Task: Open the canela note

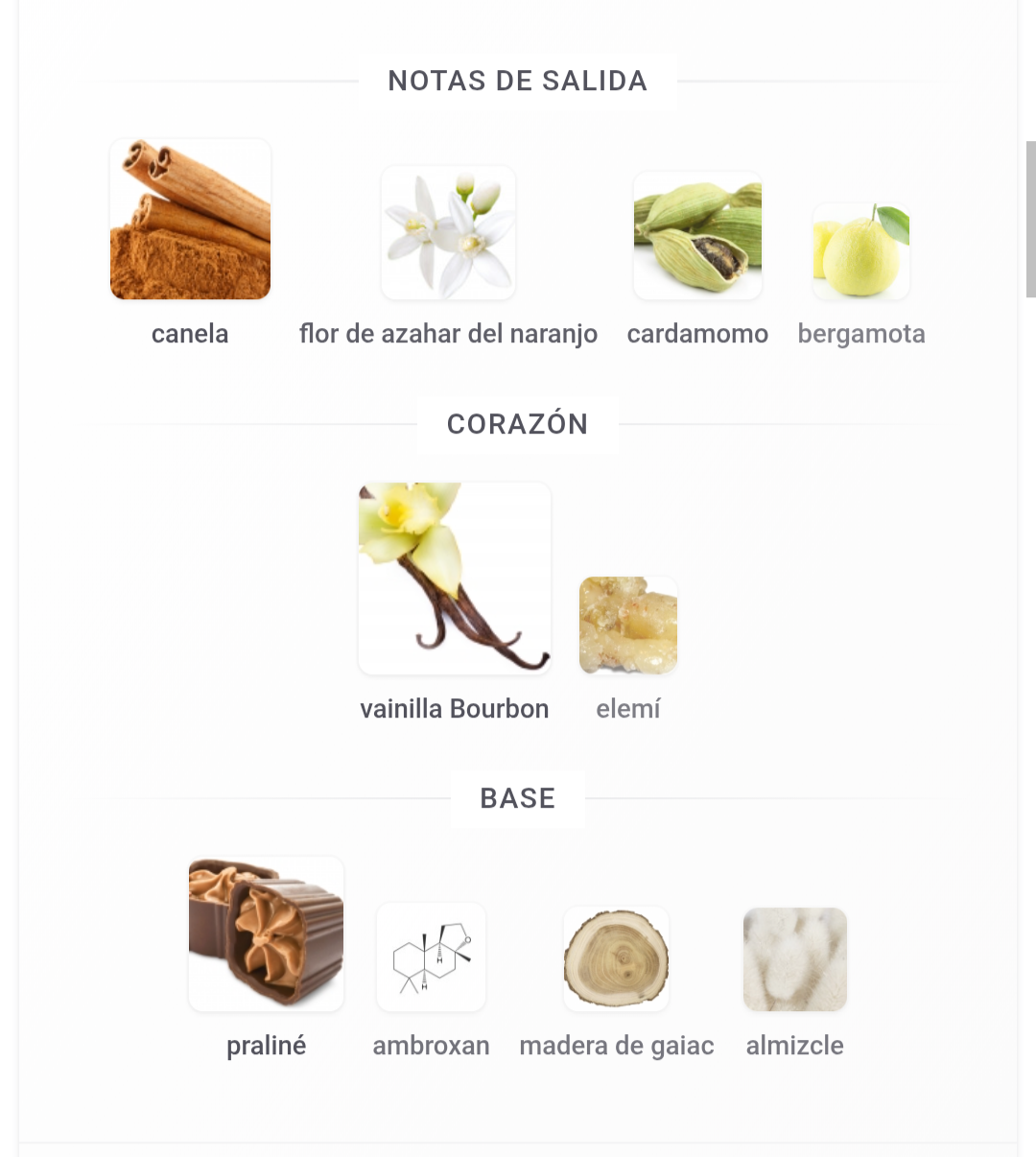Action: pos(190,220)
